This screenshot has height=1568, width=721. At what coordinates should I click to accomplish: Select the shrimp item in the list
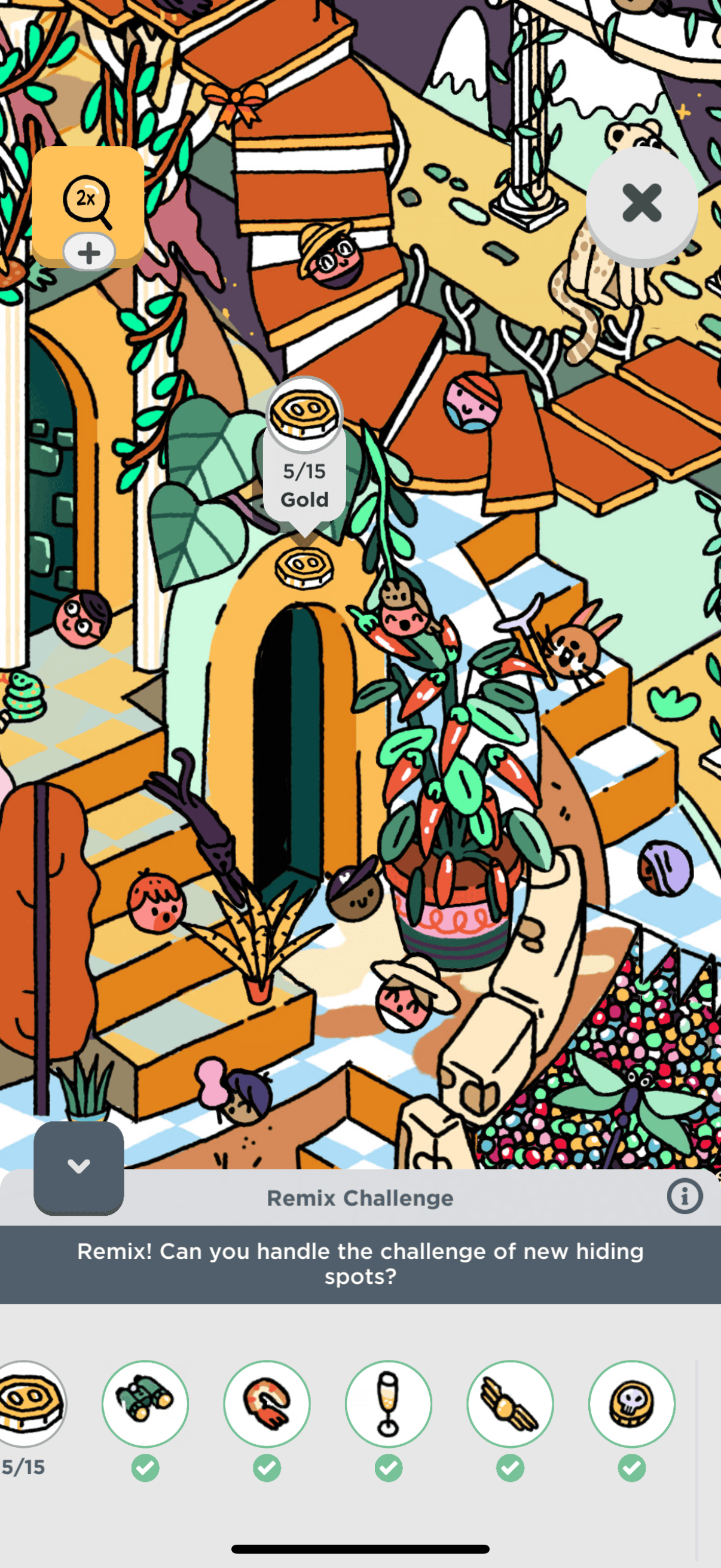(x=267, y=1403)
